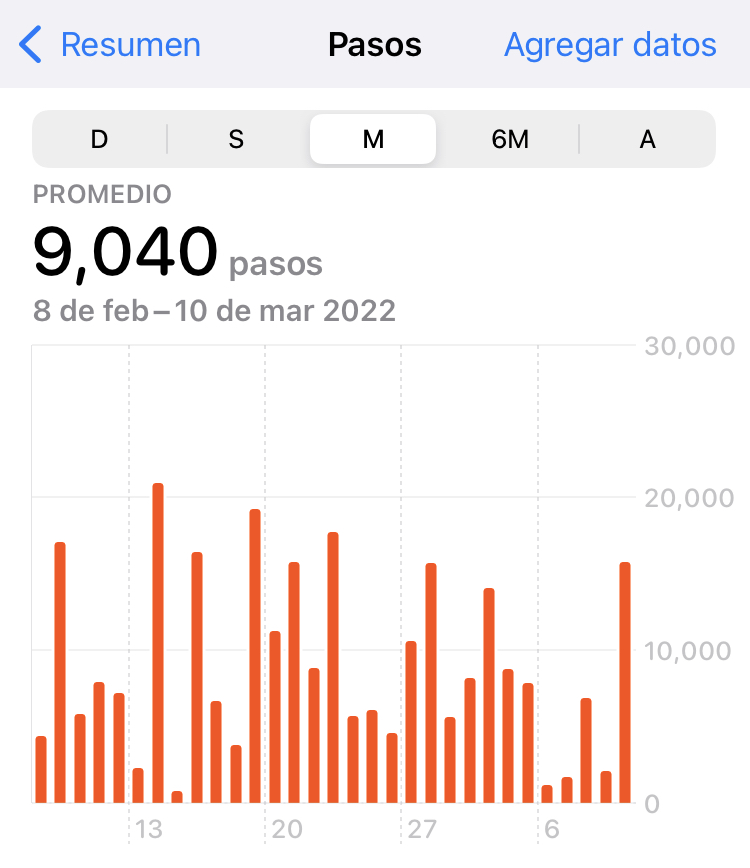Viewport: 750px width, 868px height.
Task: Tap the rightmost bar in the chart
Action: click(624, 680)
